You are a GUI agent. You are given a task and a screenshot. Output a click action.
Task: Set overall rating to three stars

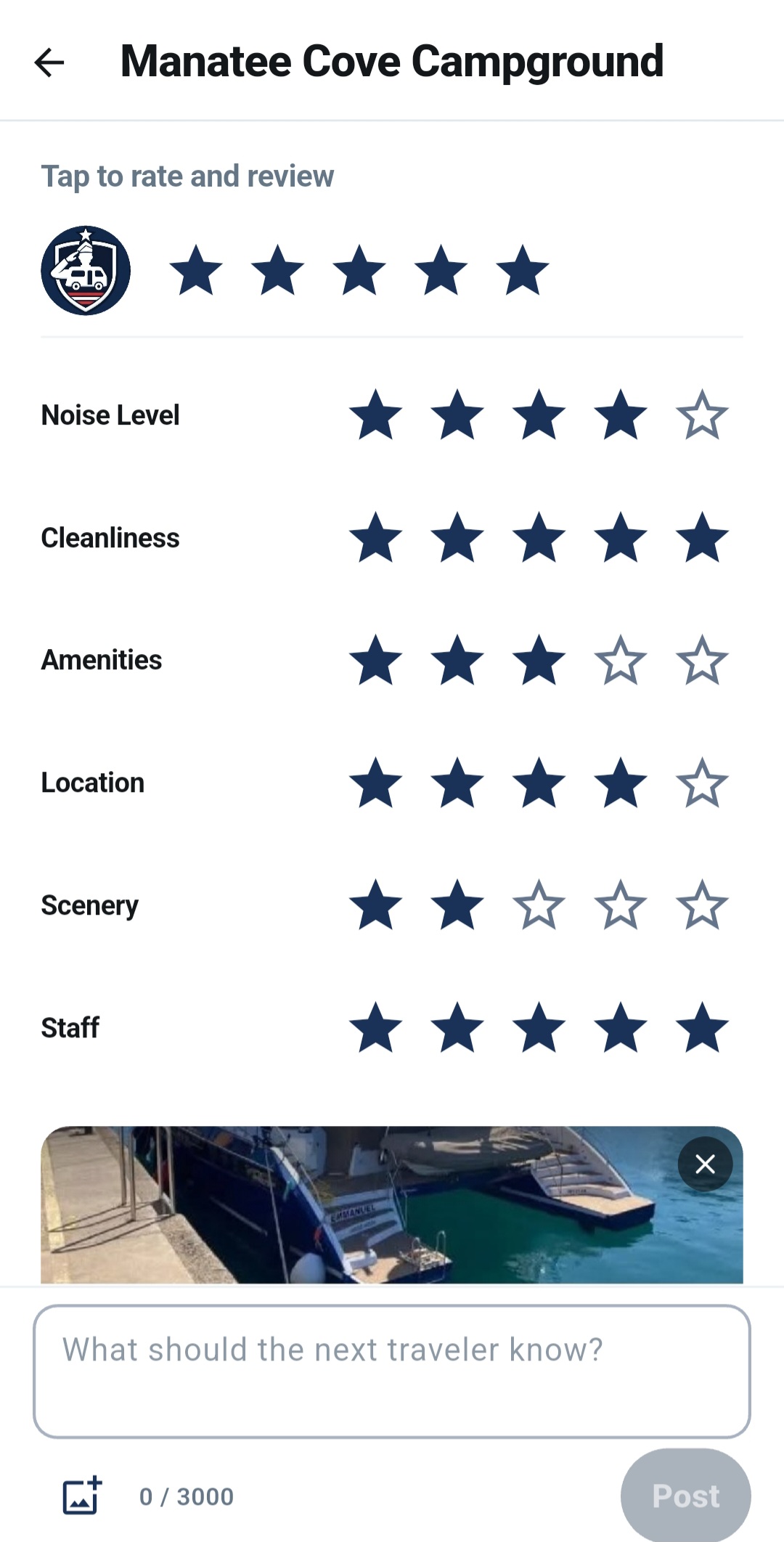(359, 271)
